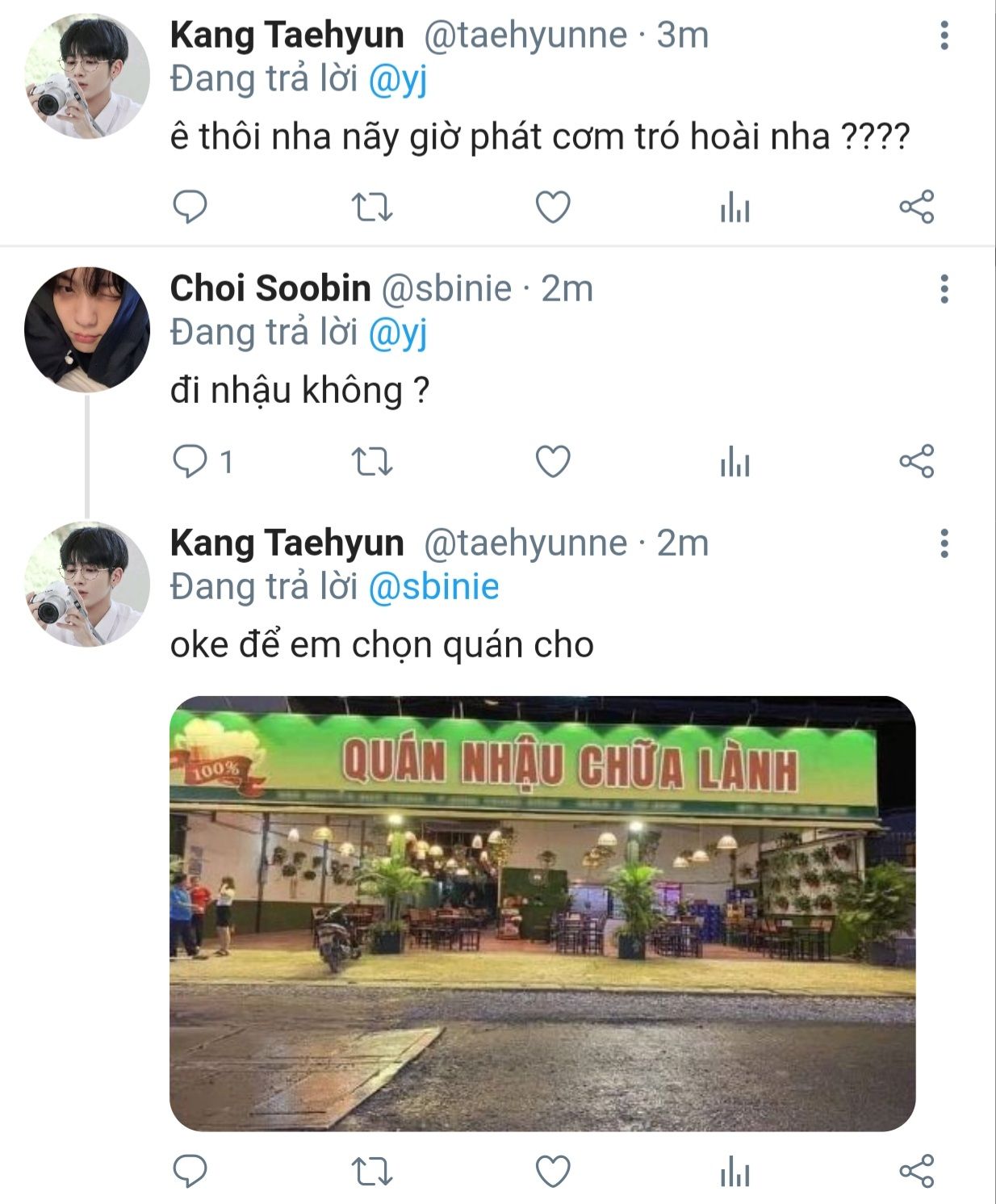View analytics for Soobin's "đi nhậu không" tweet
This screenshot has height=1204, width=996.
click(x=734, y=463)
